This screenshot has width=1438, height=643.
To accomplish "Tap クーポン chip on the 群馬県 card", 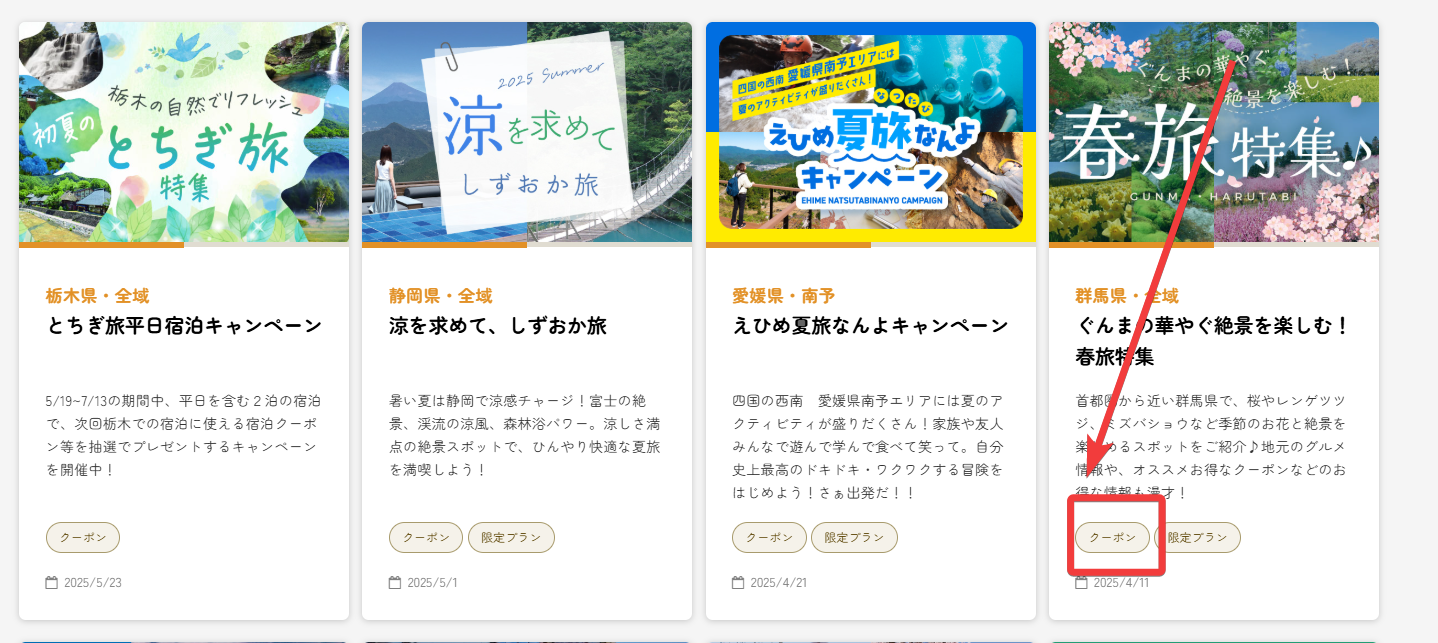I will (1112, 537).
